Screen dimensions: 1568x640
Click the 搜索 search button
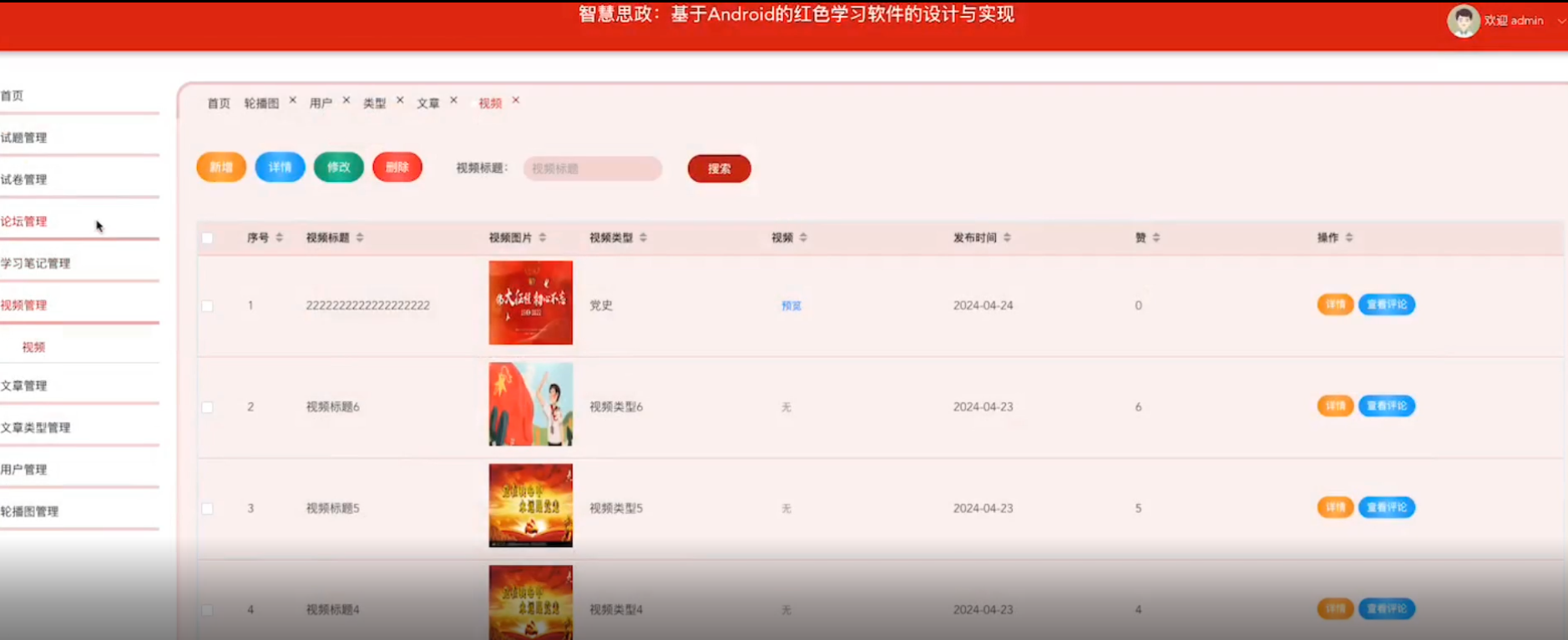719,169
